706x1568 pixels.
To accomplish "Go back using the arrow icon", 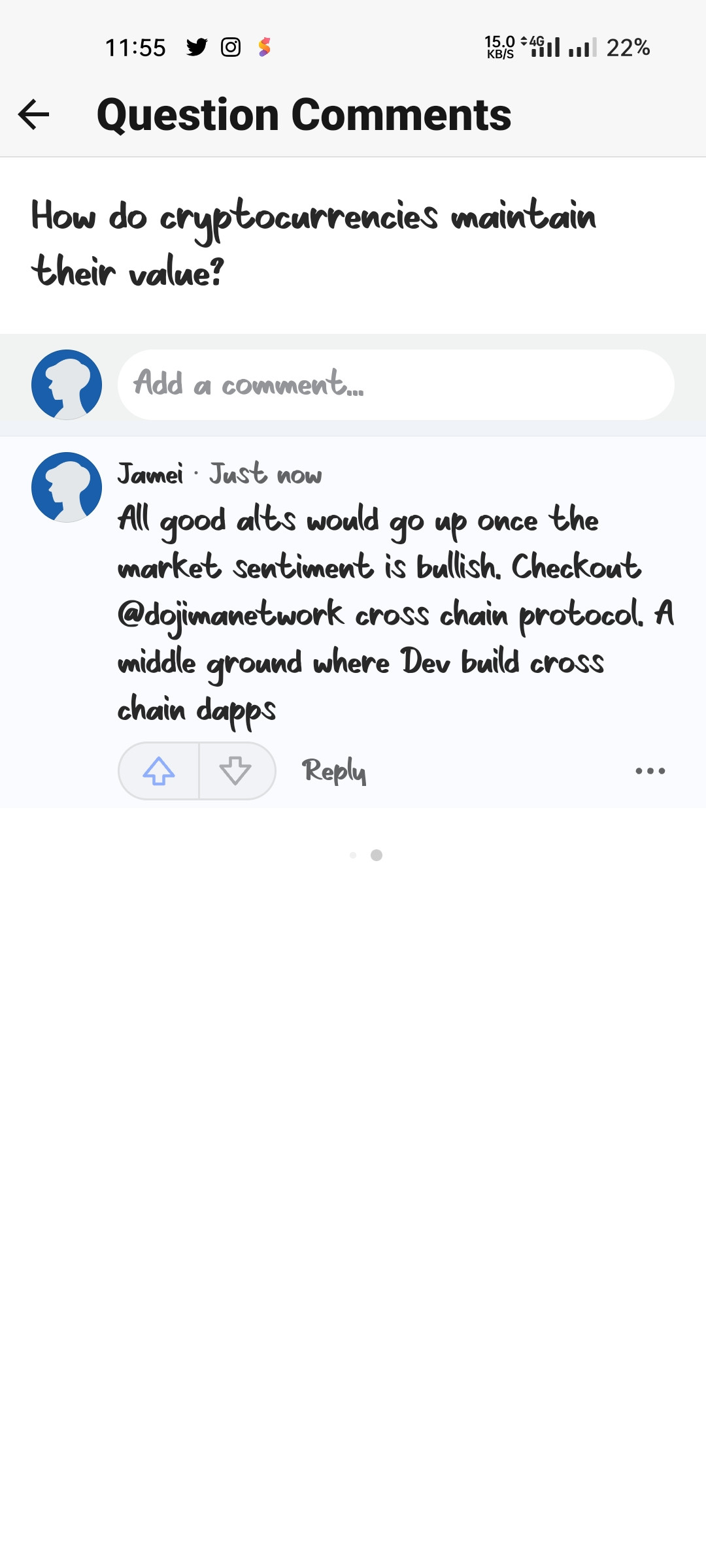I will [34, 115].
